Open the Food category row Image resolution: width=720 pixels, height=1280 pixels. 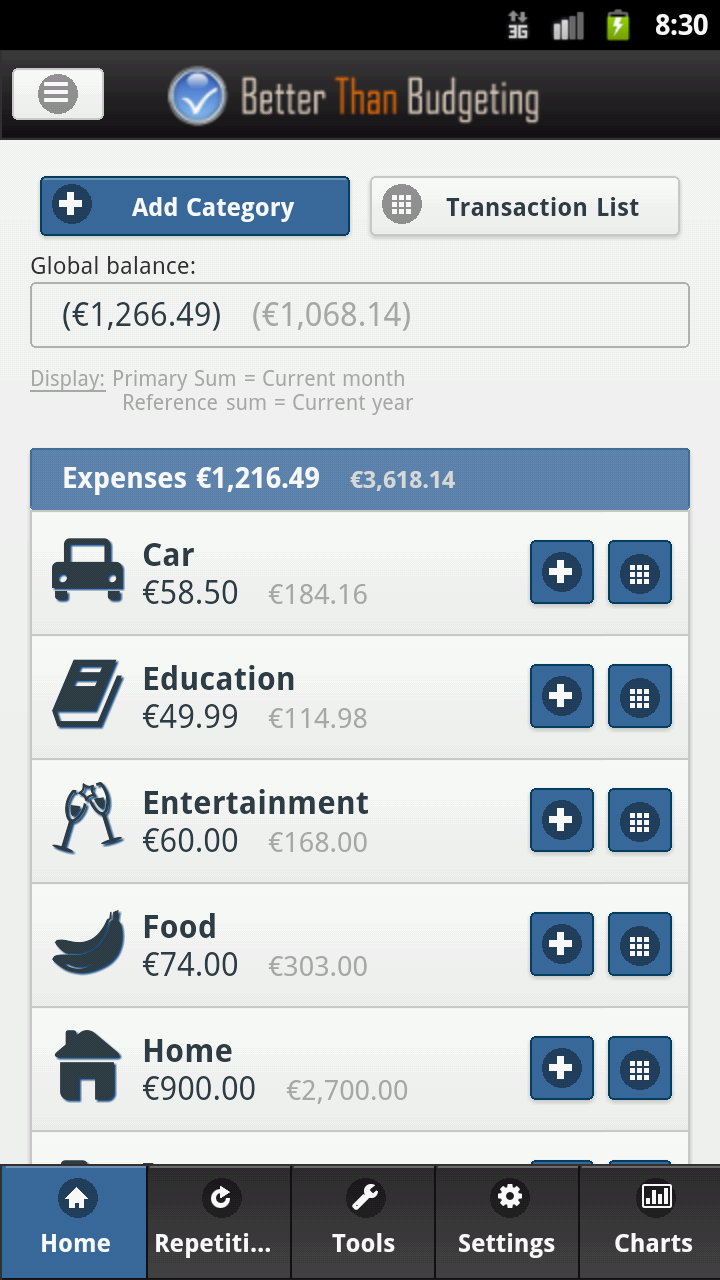coord(280,945)
